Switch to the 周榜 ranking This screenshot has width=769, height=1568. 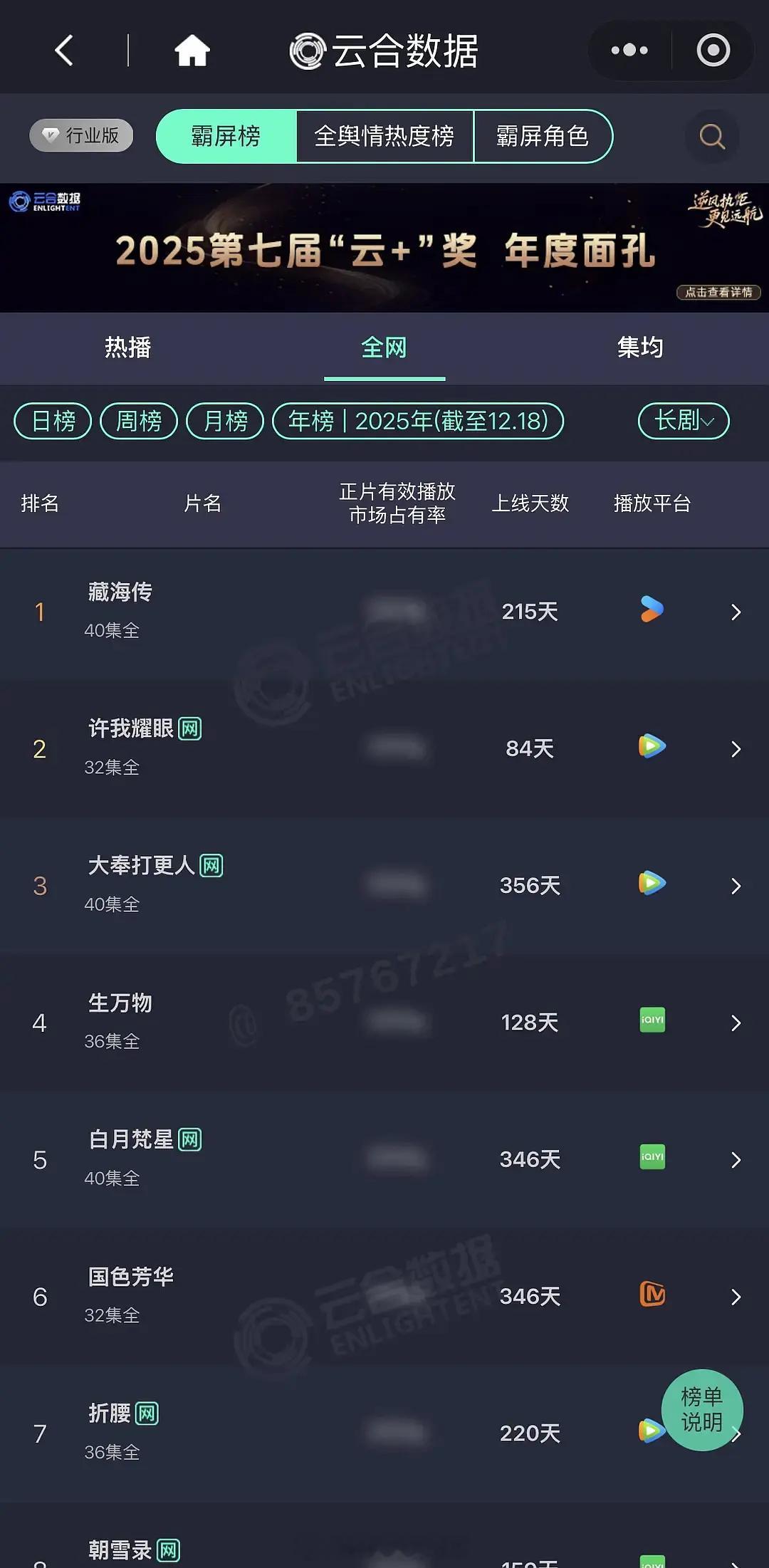(x=139, y=421)
